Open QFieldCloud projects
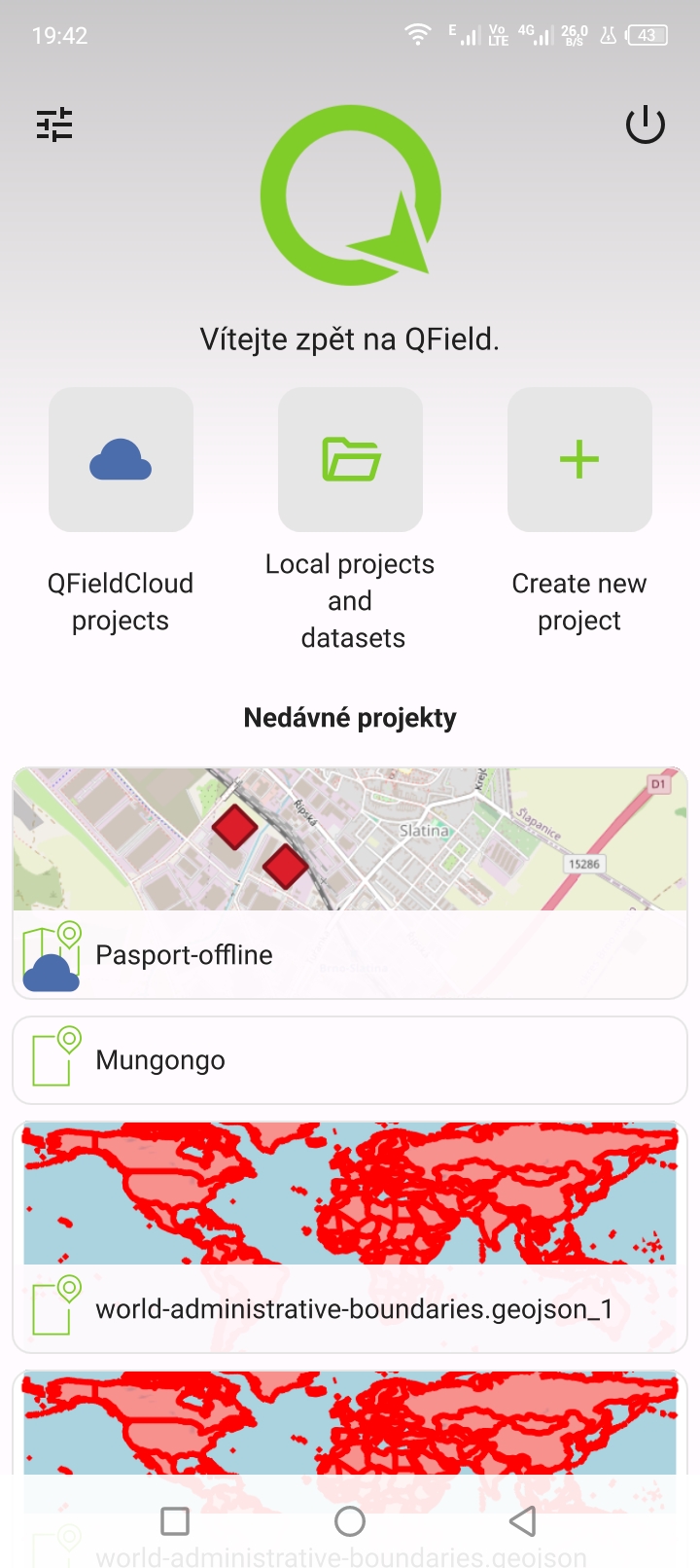This screenshot has height=1568, width=700. (121, 460)
